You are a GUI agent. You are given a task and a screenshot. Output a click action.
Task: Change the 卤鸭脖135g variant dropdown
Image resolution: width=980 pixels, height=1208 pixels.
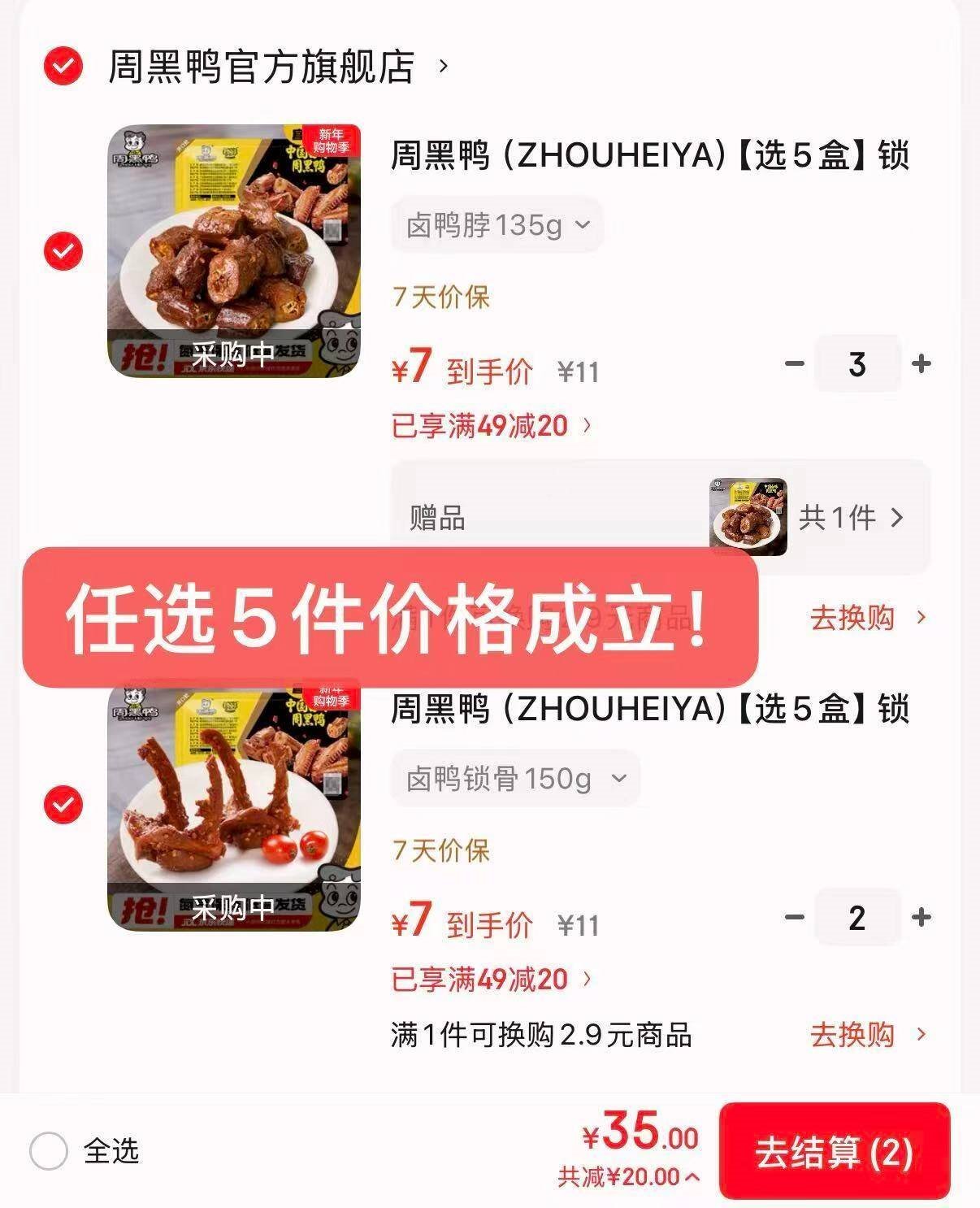click(497, 225)
